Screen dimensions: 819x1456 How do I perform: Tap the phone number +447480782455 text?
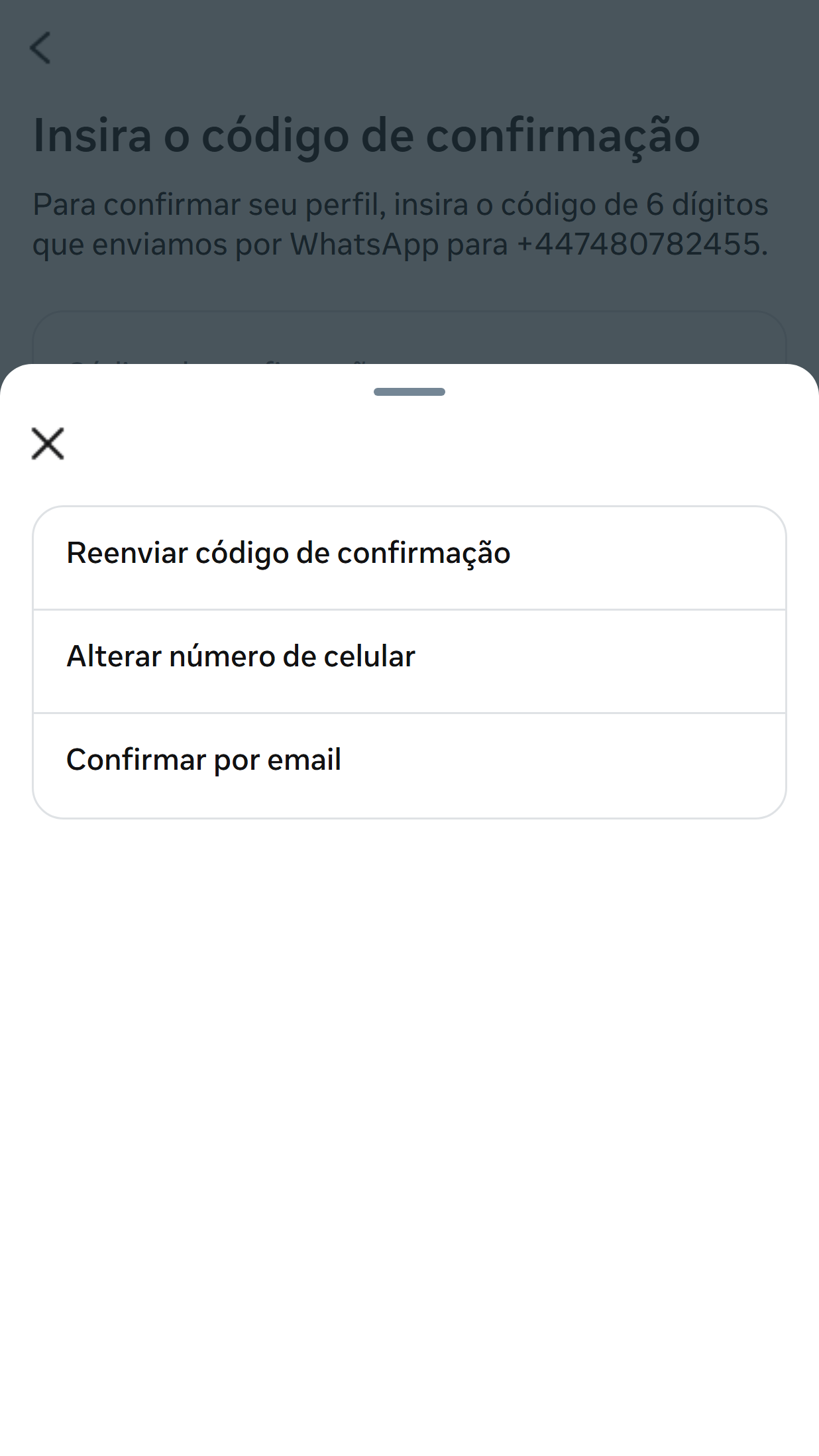641,244
